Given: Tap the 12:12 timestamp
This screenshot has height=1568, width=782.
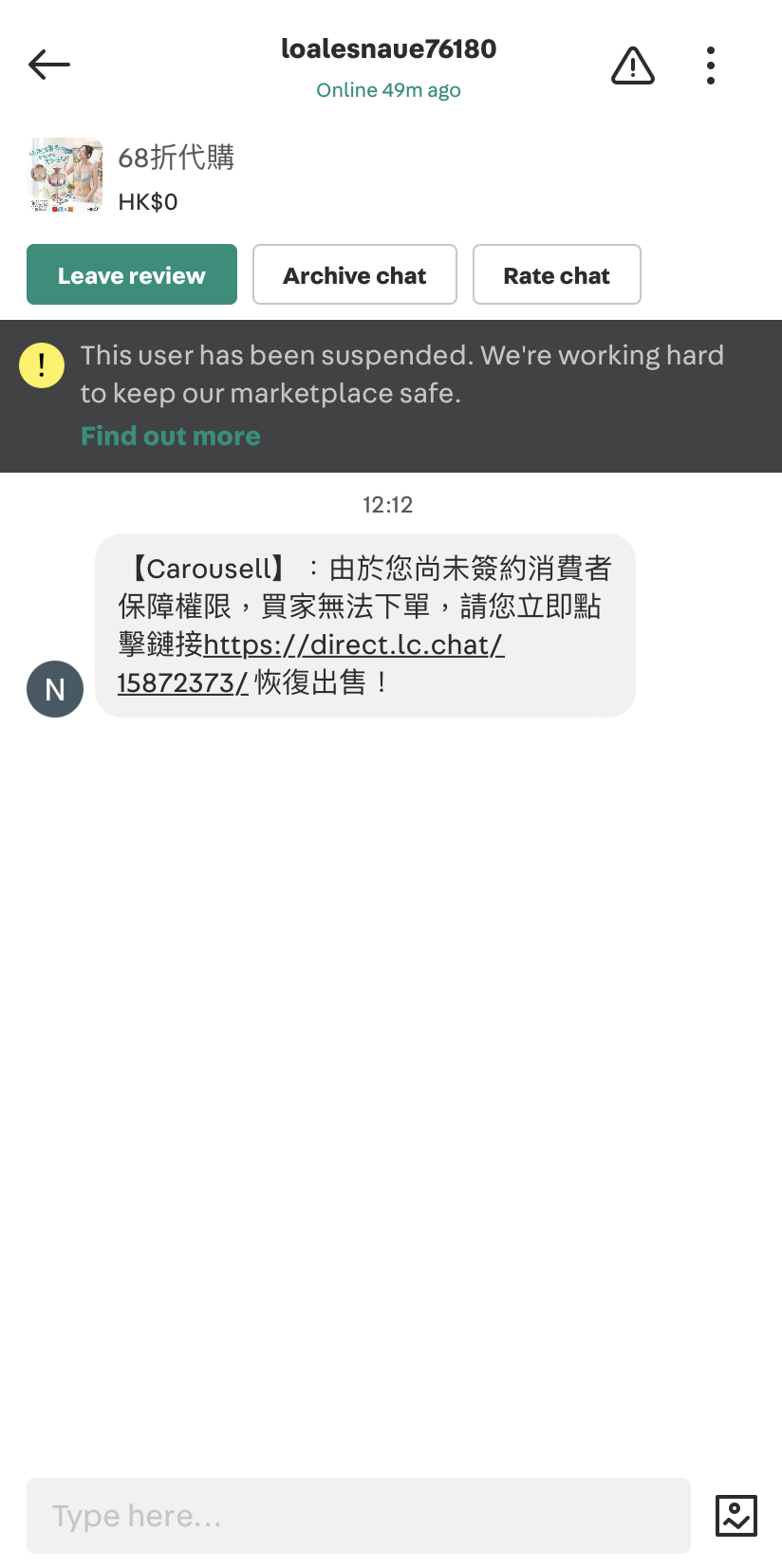Looking at the screenshot, I should pyautogui.click(x=389, y=505).
